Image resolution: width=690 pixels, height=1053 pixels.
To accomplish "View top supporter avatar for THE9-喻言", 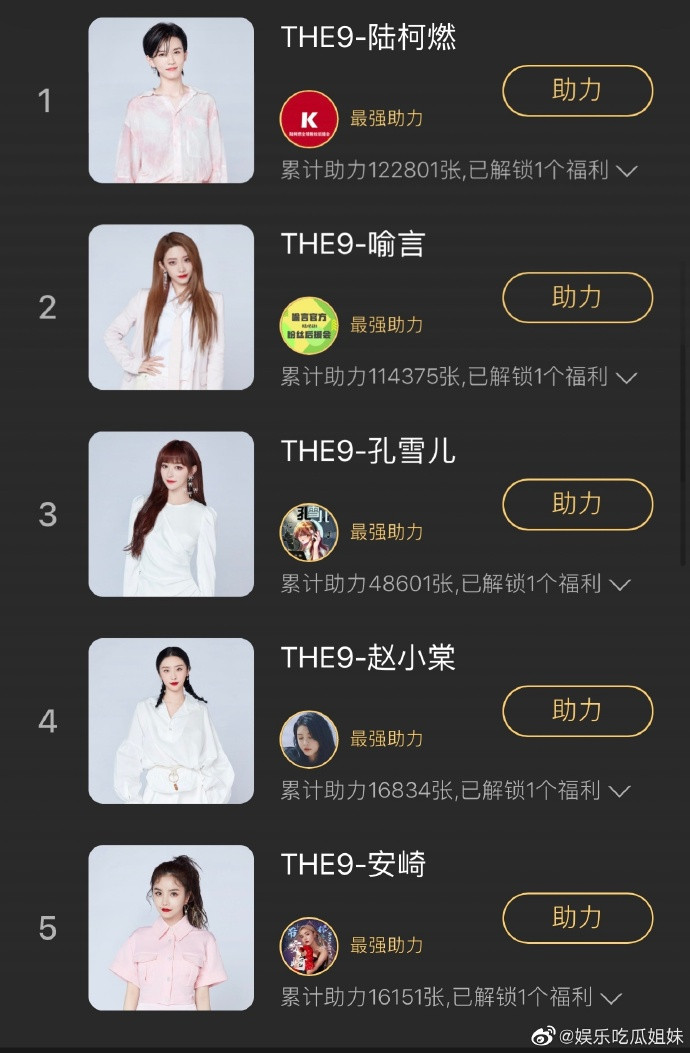I will coord(309,326).
